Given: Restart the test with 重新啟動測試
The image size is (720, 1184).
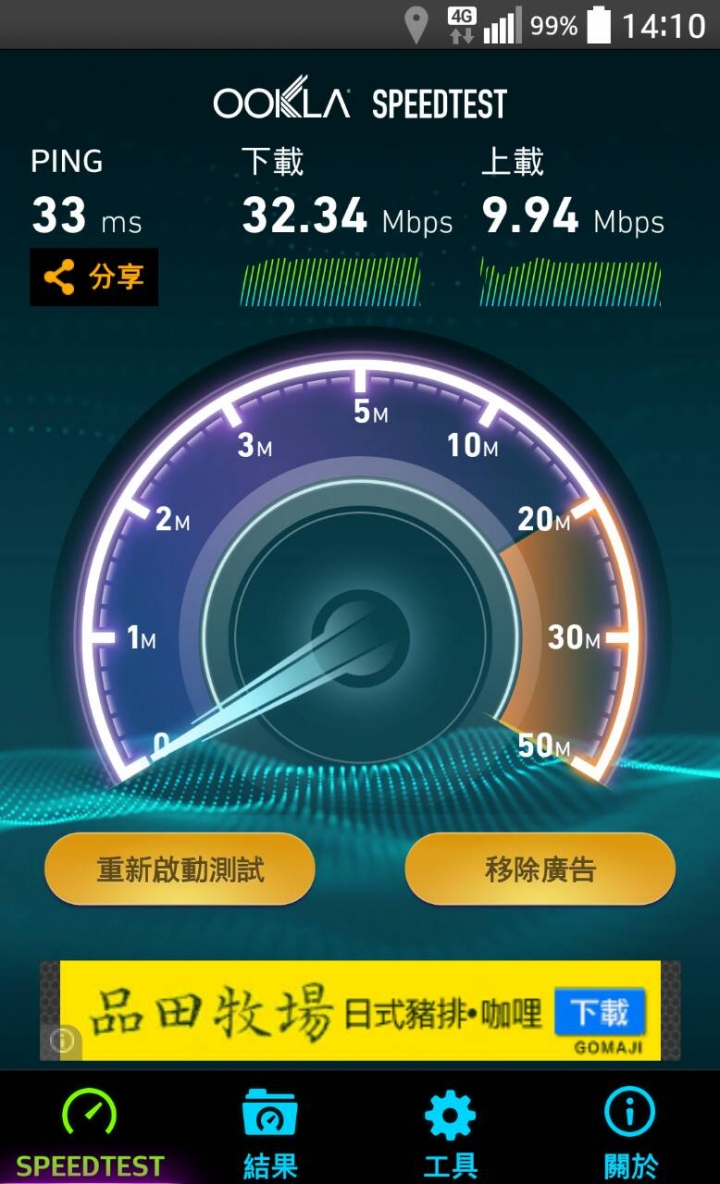Looking at the screenshot, I should pyautogui.click(x=180, y=869).
